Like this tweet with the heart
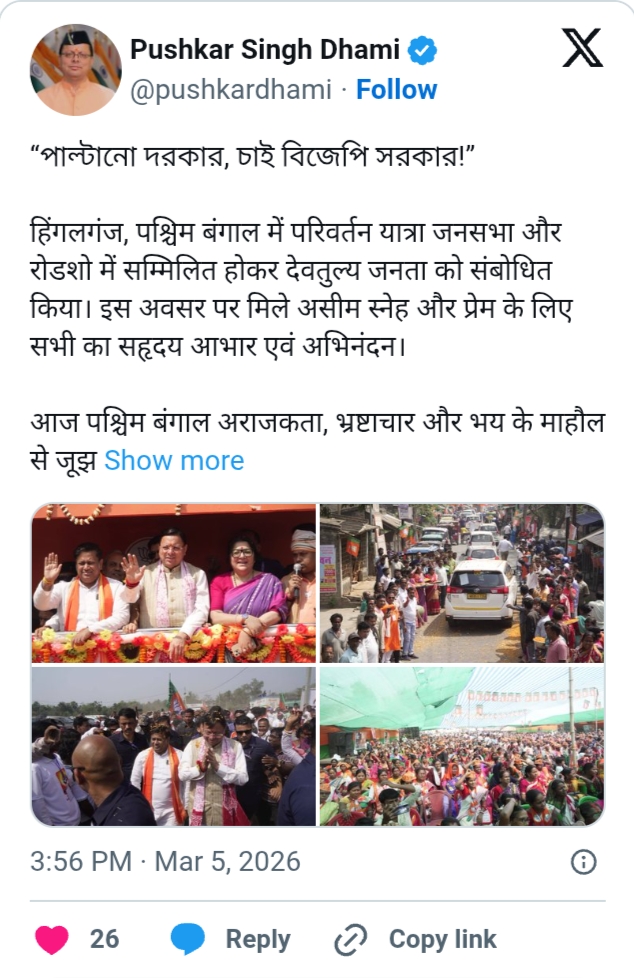The width and height of the screenshot is (634, 978). pyautogui.click(x=52, y=939)
